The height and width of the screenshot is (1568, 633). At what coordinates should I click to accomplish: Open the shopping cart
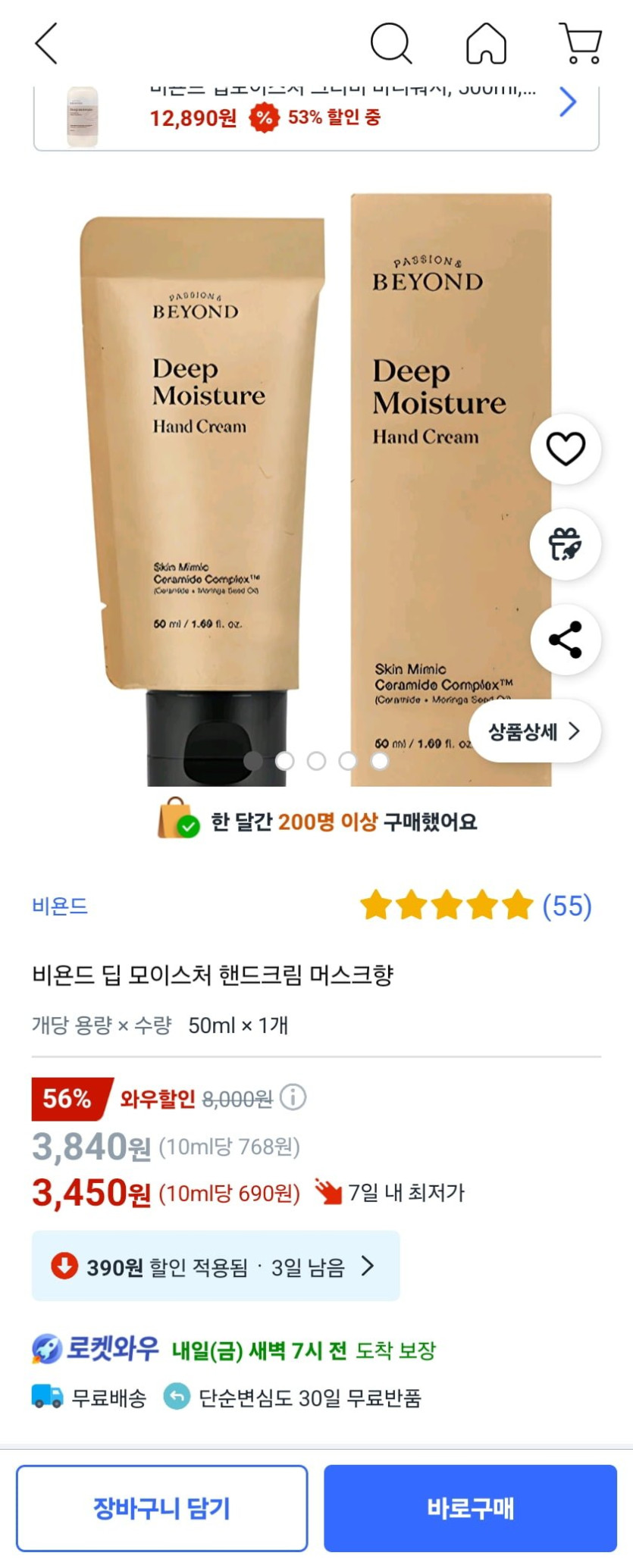(581, 43)
